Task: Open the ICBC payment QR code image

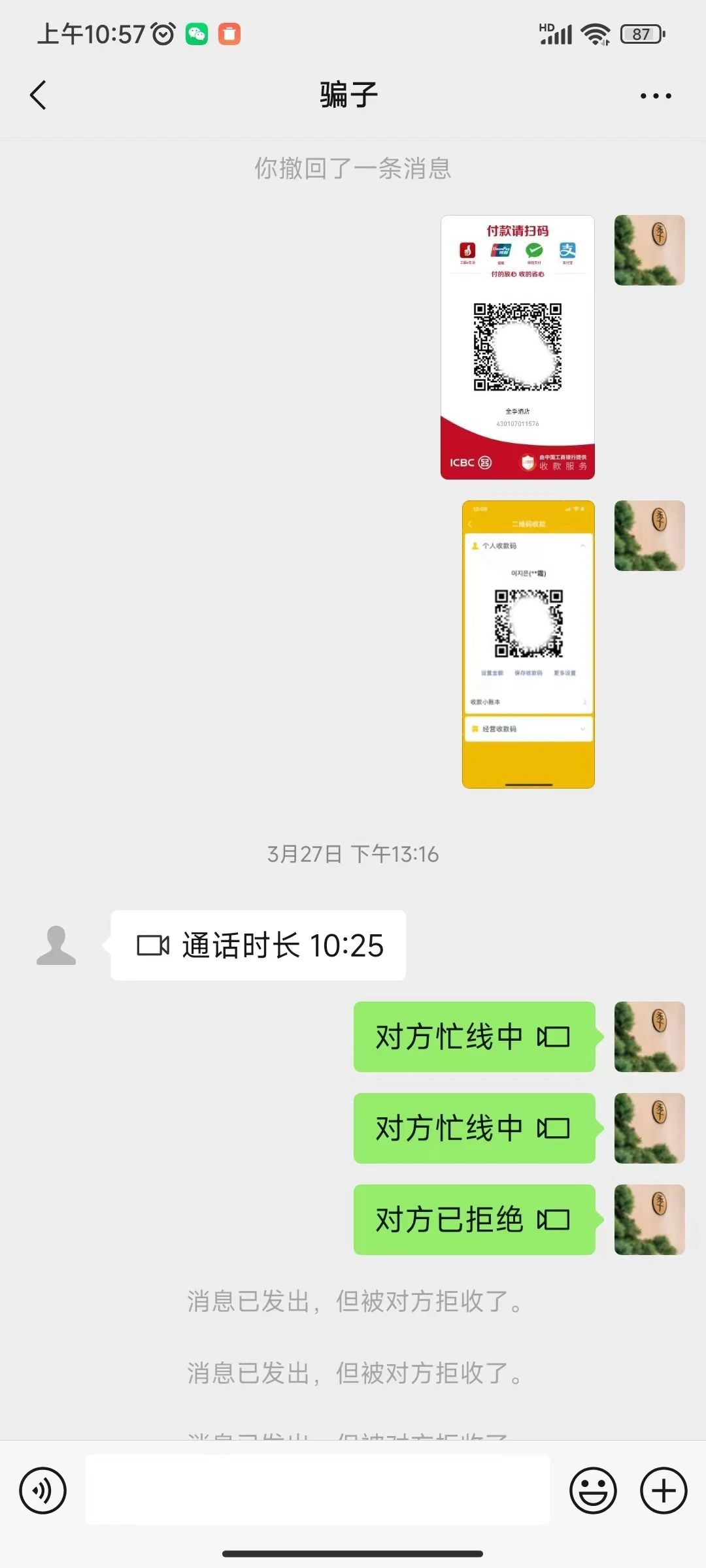Action: 517,347
